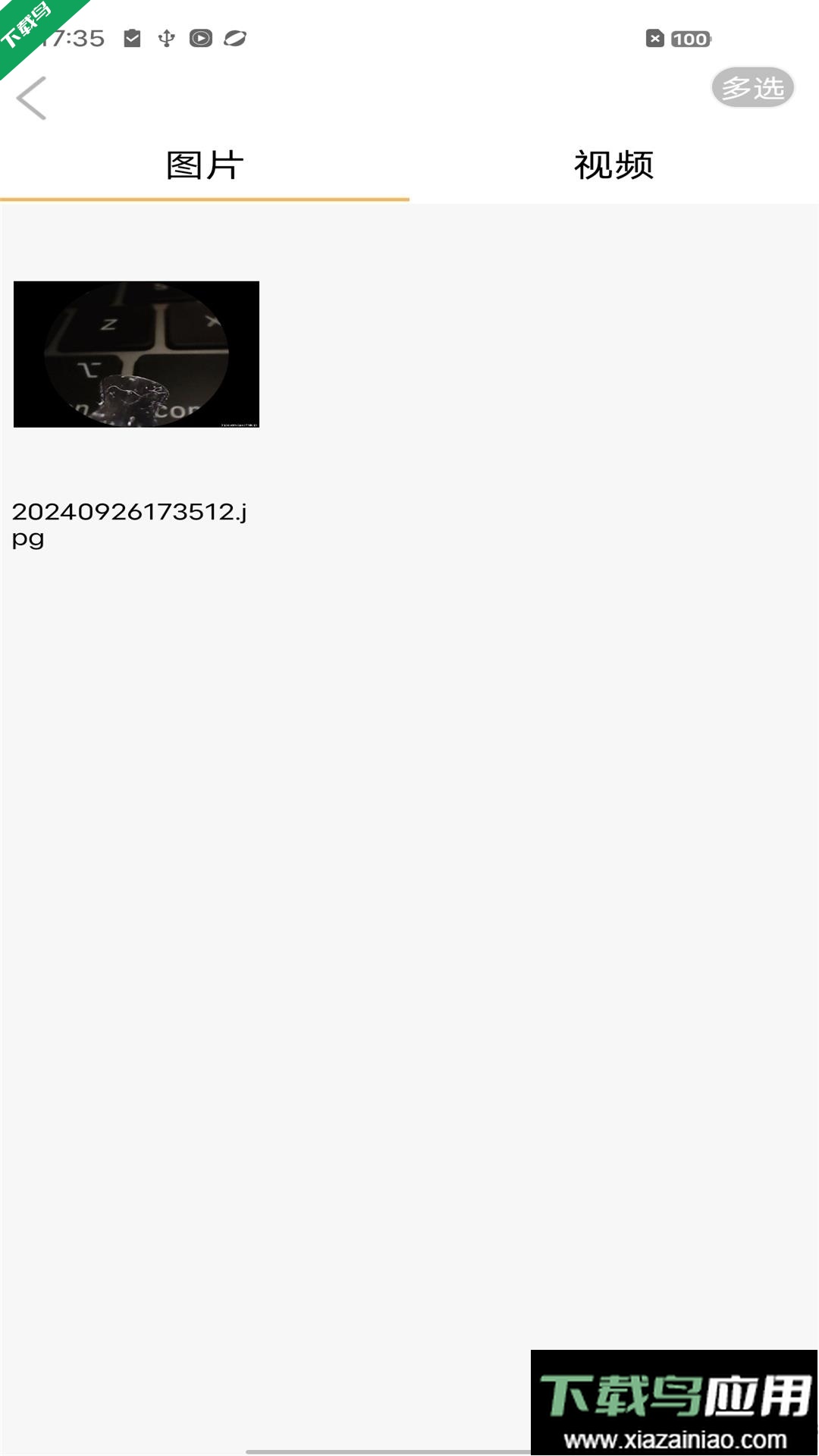Open image 20240926173512.jpg
This screenshot has height=1456, width=819.
[136, 354]
